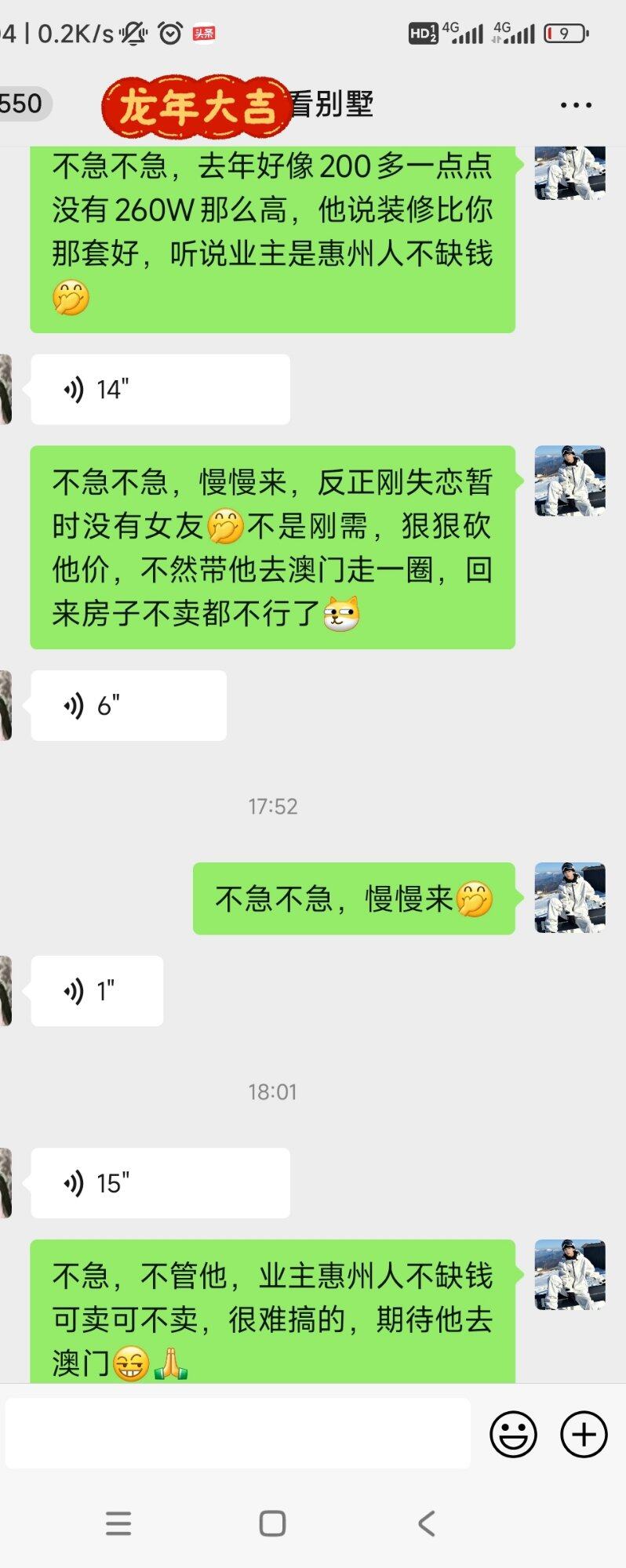Go to the system home screen
The width and height of the screenshot is (626, 1568).
[272, 1523]
